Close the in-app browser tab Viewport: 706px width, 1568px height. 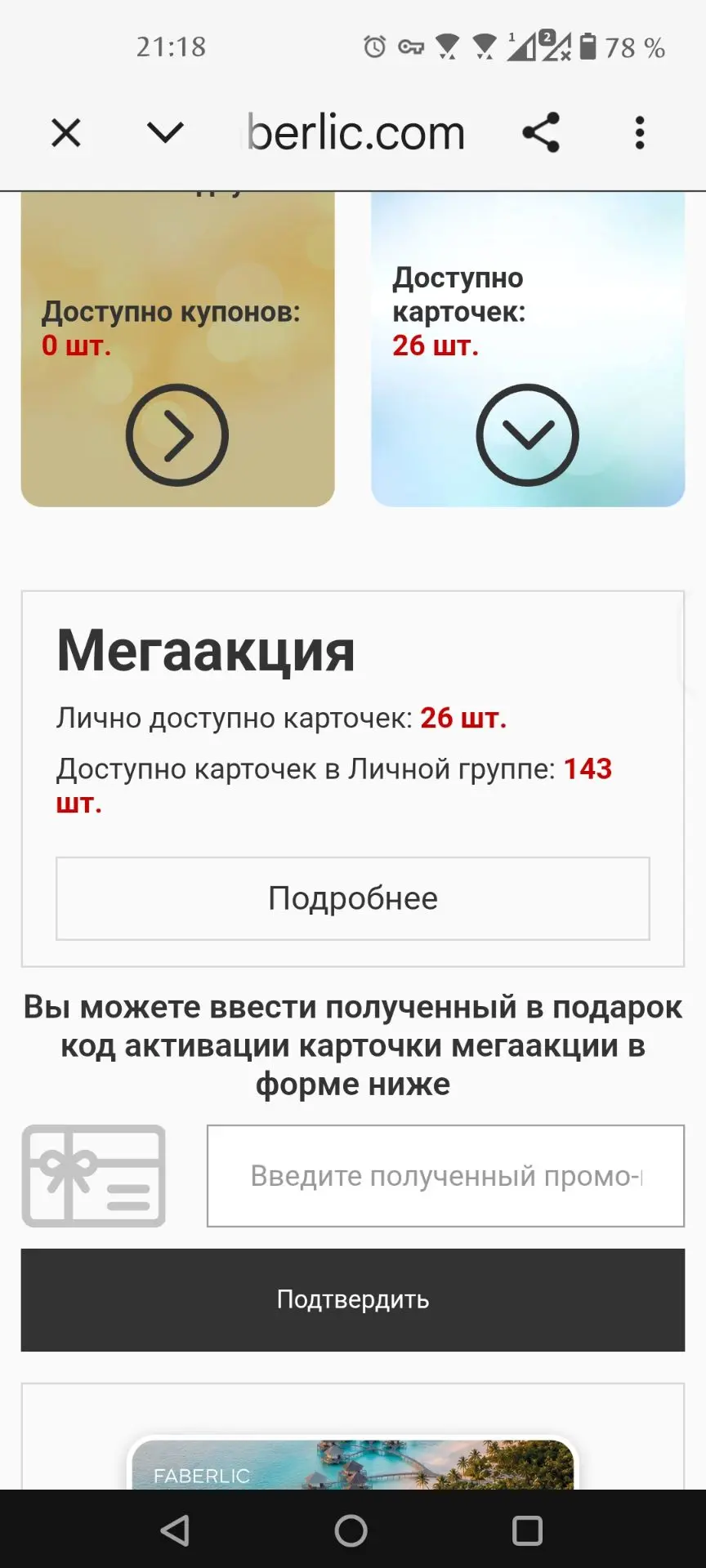(66, 132)
